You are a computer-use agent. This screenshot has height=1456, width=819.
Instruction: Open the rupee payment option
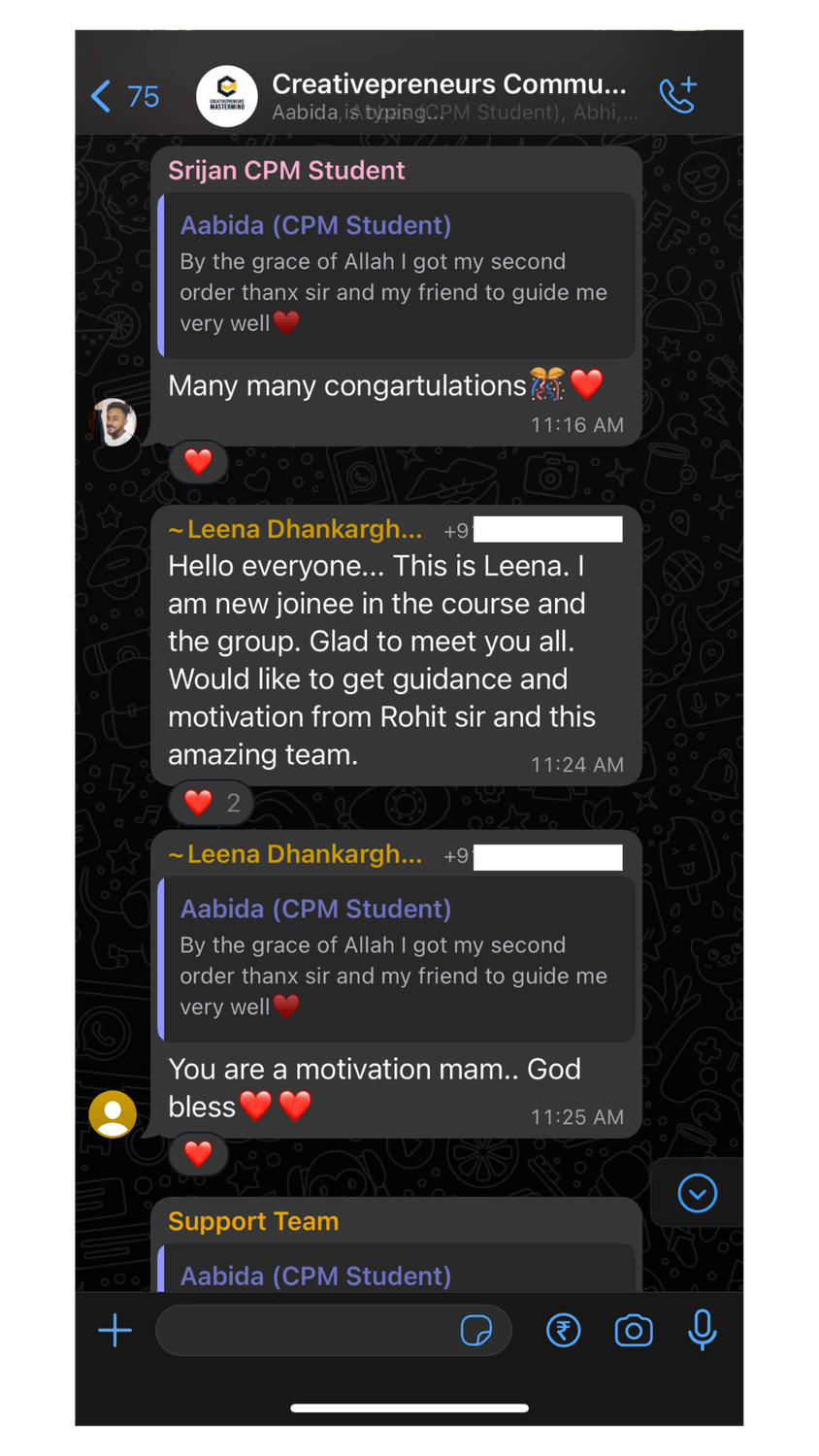(x=563, y=1330)
